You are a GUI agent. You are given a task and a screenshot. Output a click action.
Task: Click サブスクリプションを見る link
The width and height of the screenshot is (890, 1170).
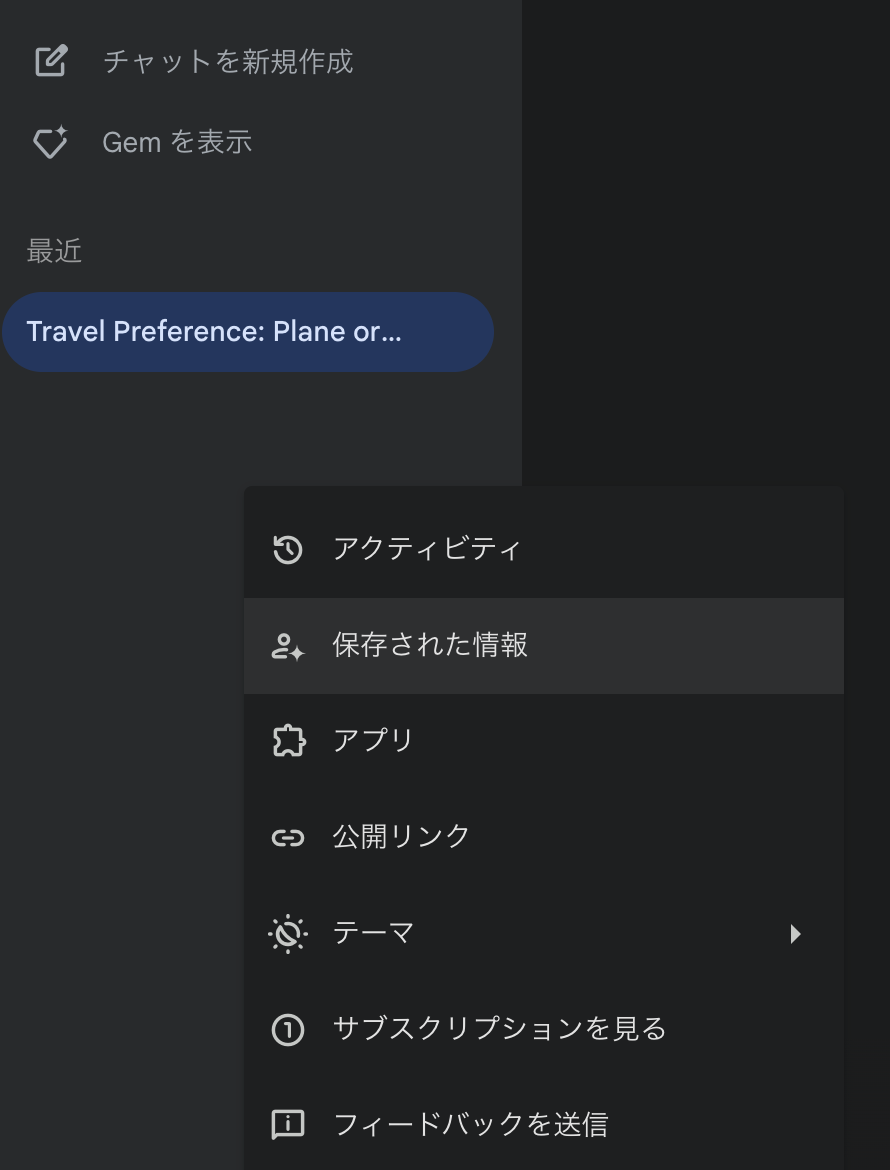pos(499,1029)
